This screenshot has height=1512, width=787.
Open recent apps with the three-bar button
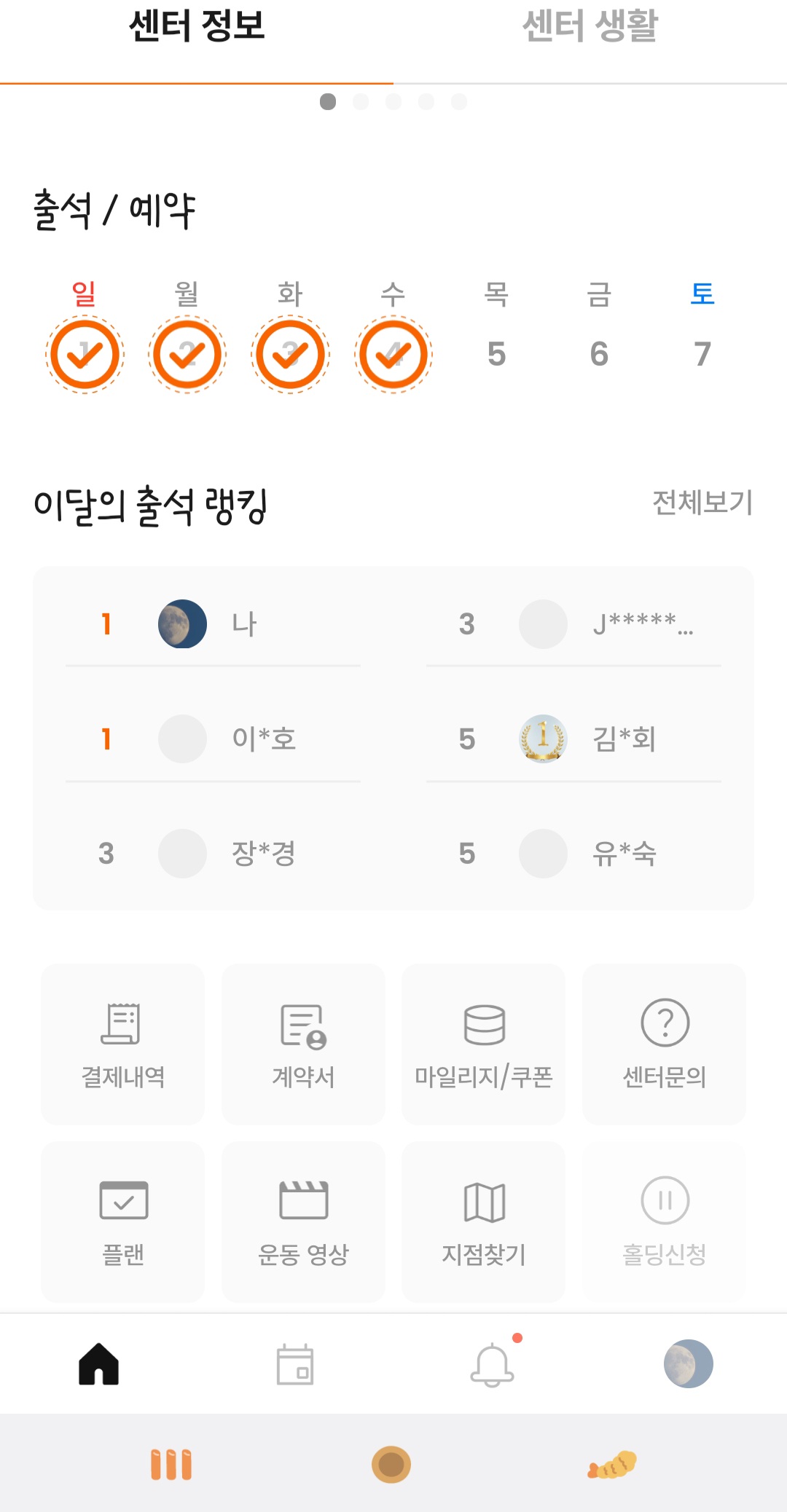coord(171,1464)
